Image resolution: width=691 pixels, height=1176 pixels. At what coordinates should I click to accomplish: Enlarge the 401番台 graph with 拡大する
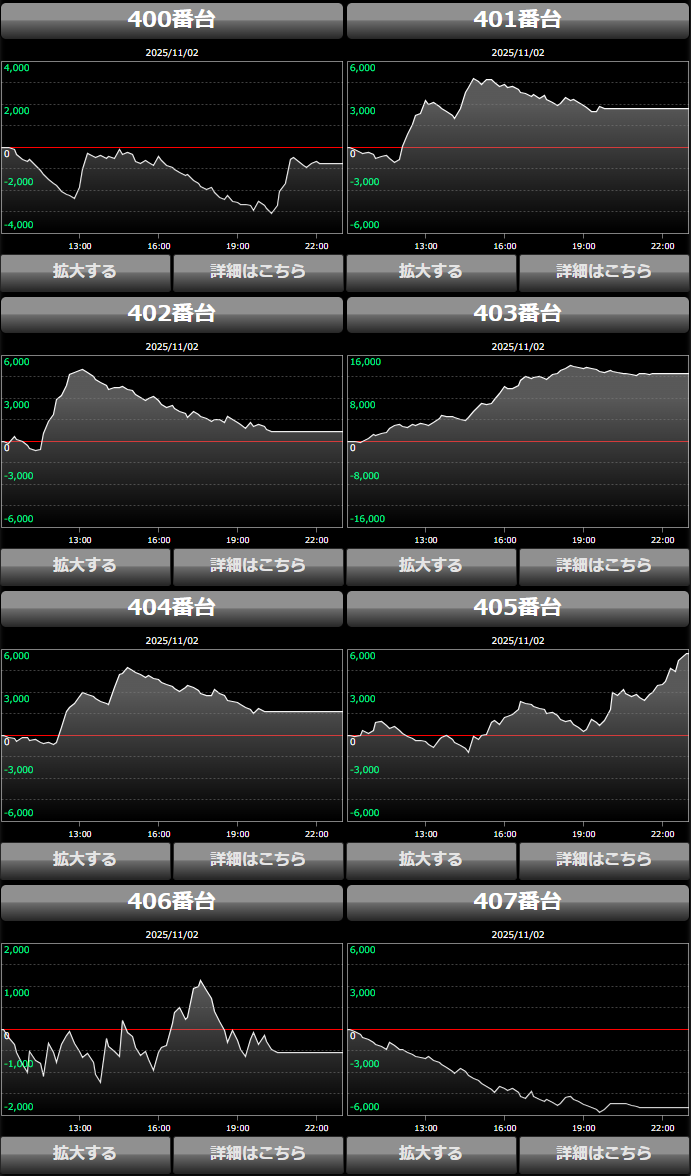(x=431, y=271)
